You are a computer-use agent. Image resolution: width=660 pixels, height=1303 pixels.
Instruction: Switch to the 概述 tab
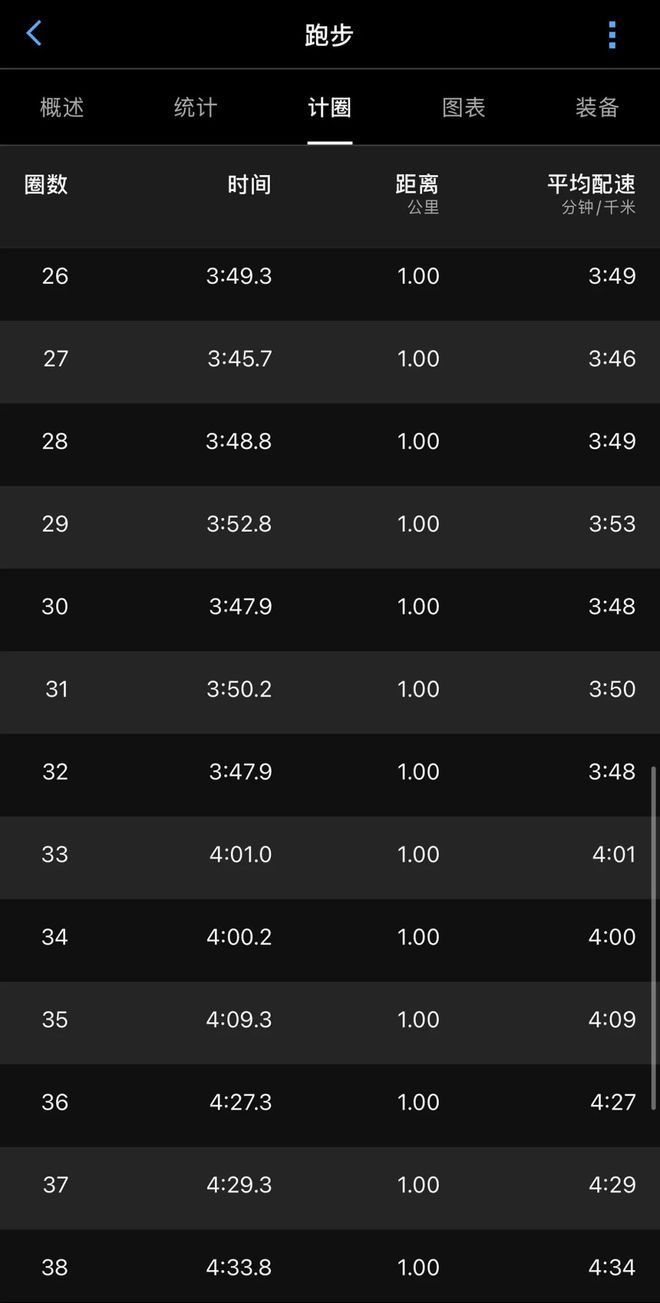click(x=62, y=108)
